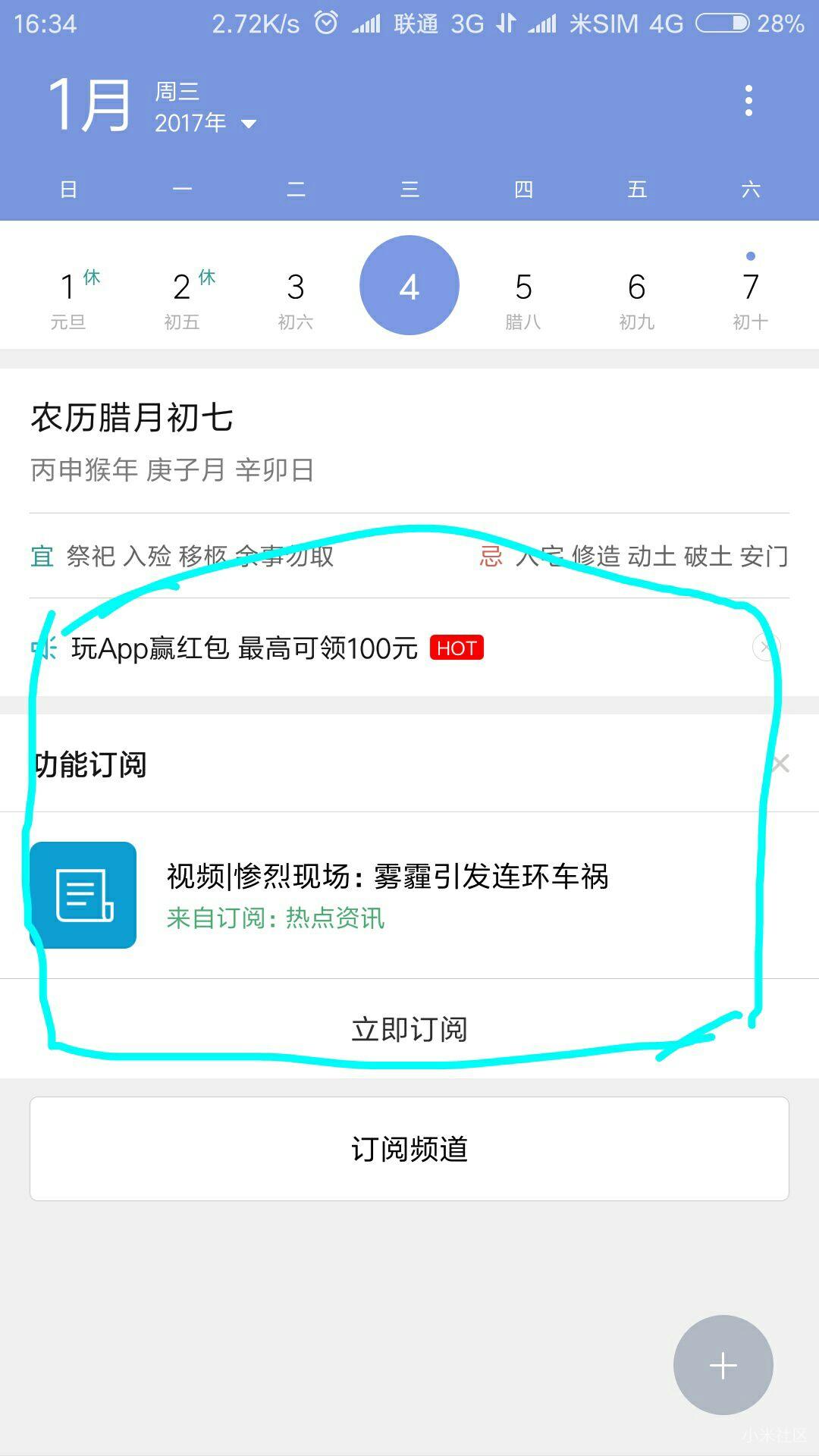This screenshot has width=819, height=1456.
Task: Select January 7 with the blue event dot
Action: coord(750,288)
